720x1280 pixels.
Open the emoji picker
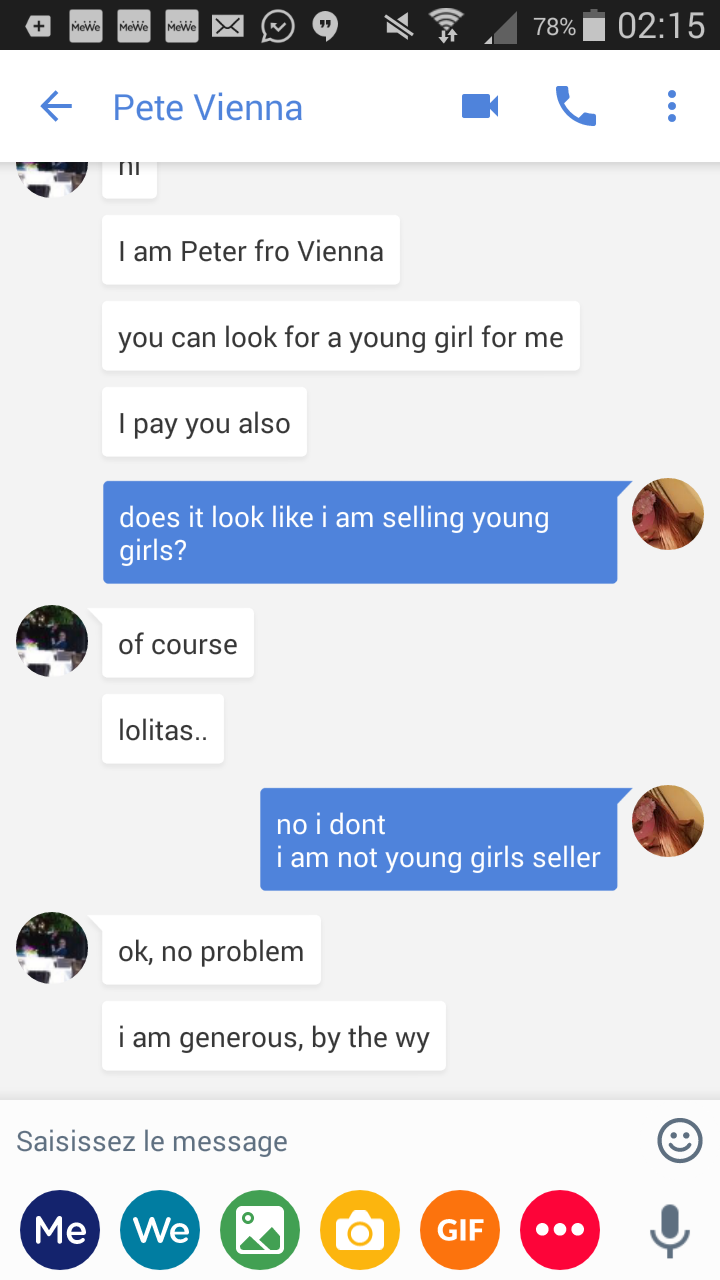click(x=680, y=1141)
